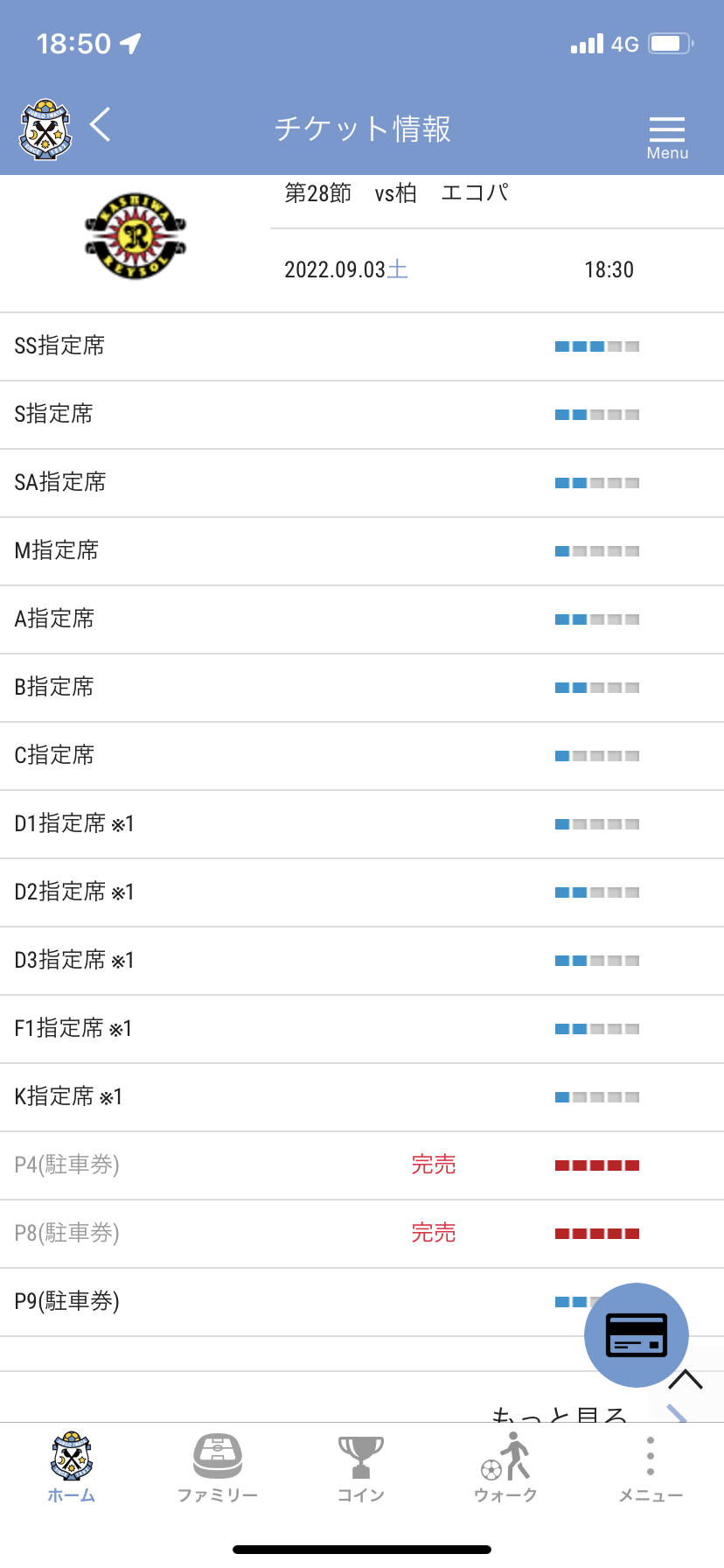Image resolution: width=724 pixels, height=1568 pixels.
Task: Select S指定席 seat row
Action: tap(362, 415)
